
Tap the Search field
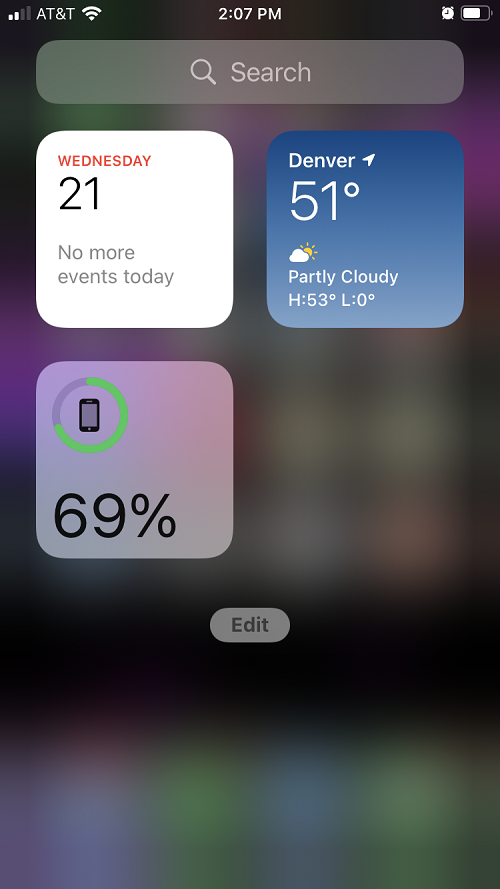pyautogui.click(x=250, y=72)
